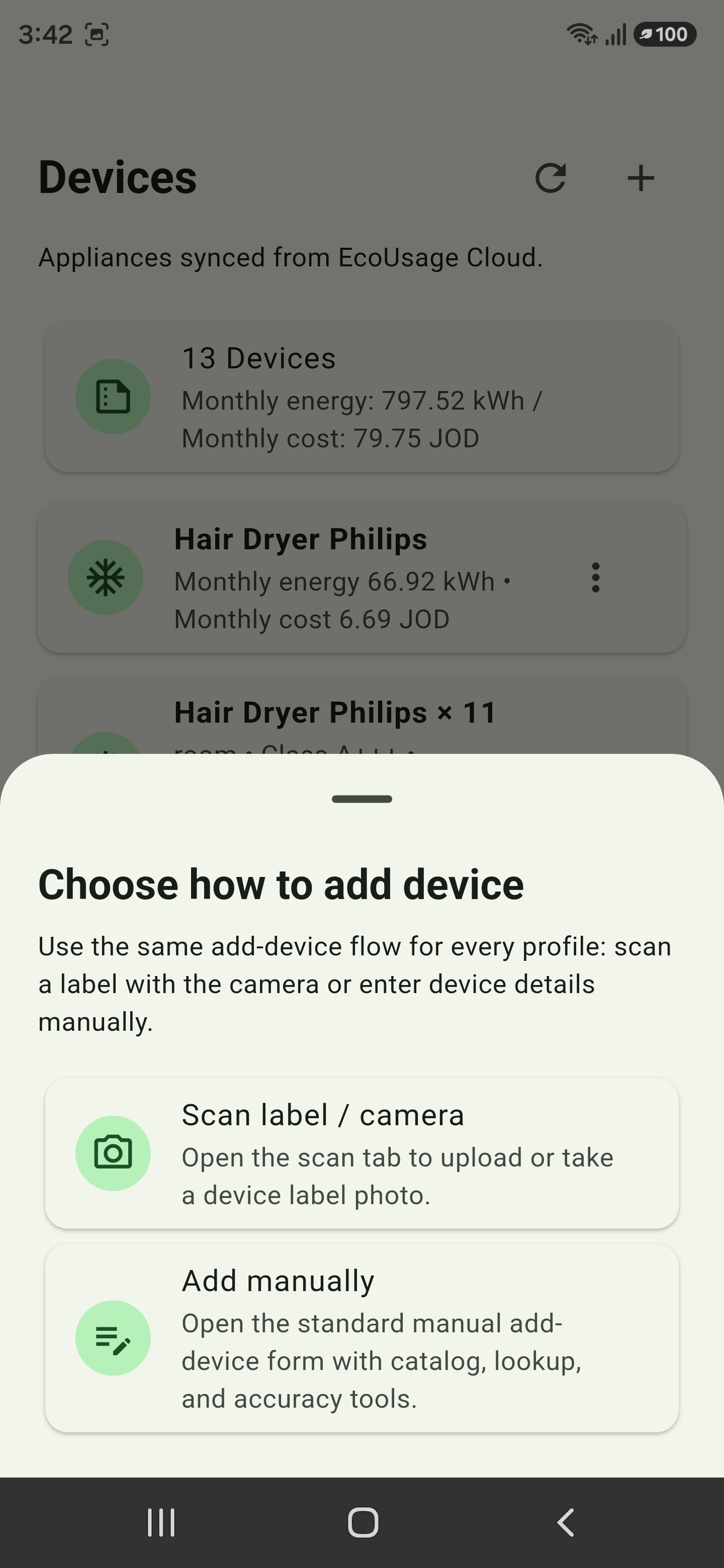
Task: Choose Scan label / camera option
Action: tap(361, 1153)
